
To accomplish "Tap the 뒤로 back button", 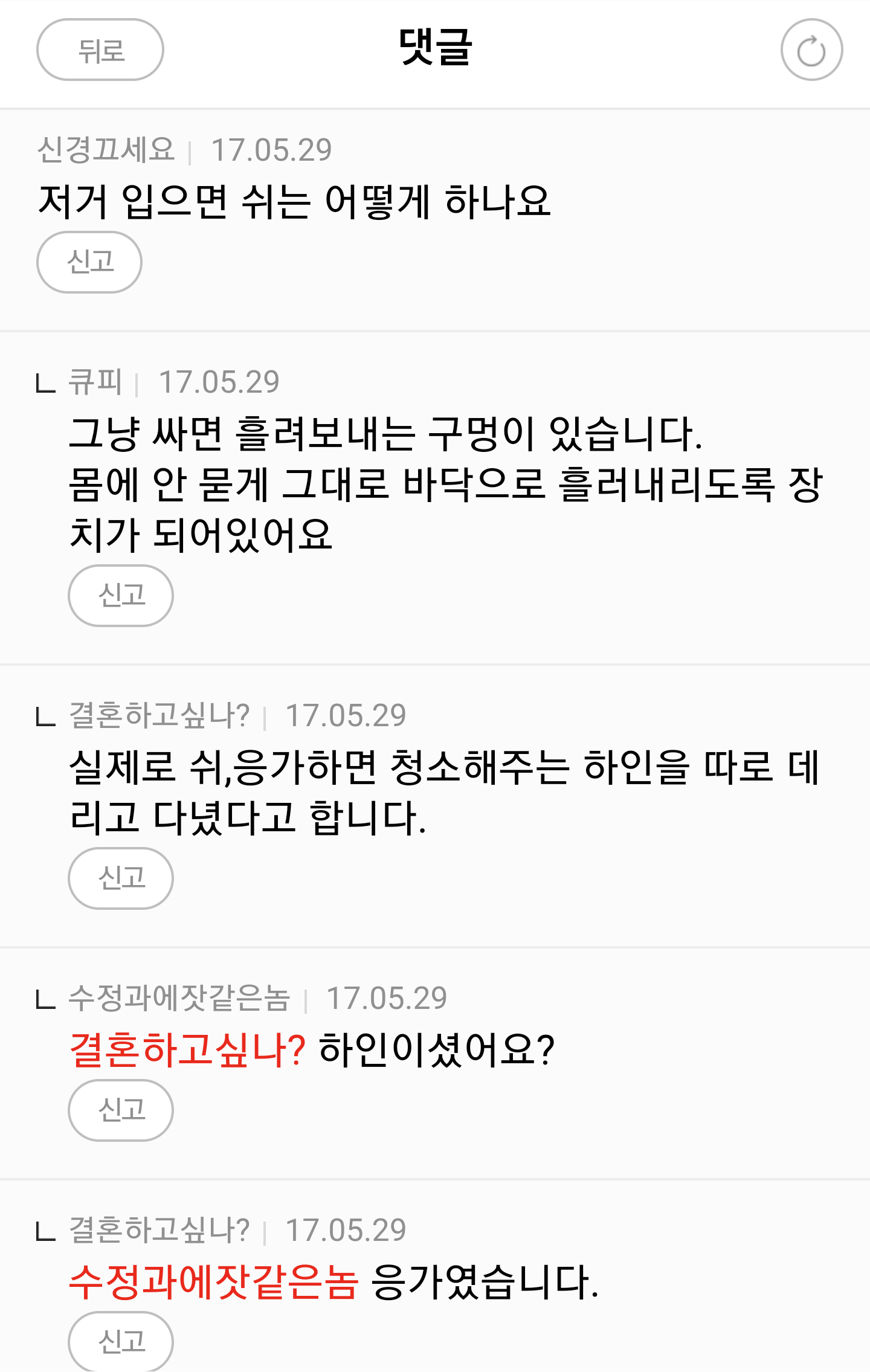I will click(x=100, y=50).
